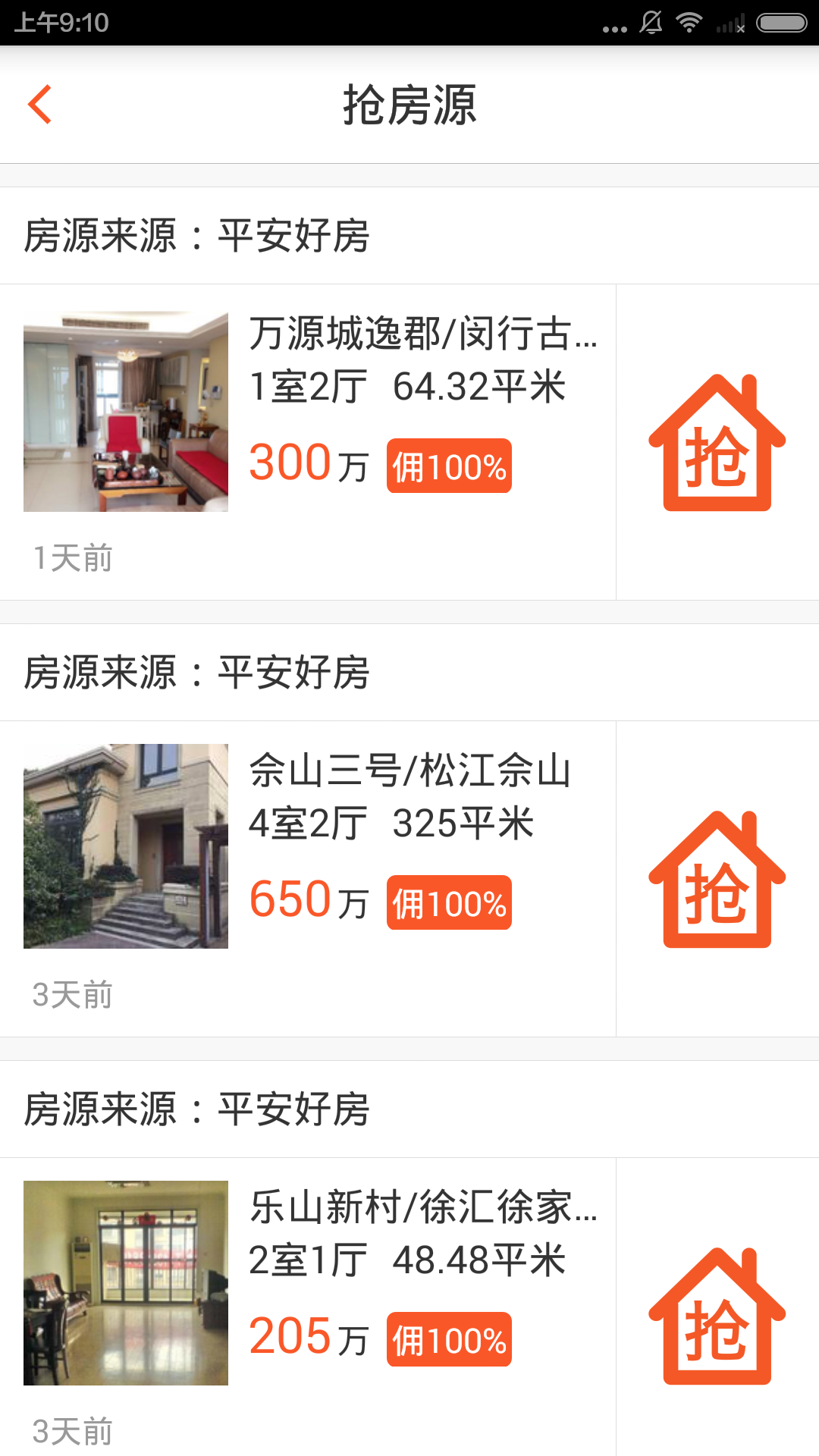This screenshot has height=1456, width=819.
Task: Grab the 万源城逸郡 300万 listing
Action: pyautogui.click(x=717, y=443)
